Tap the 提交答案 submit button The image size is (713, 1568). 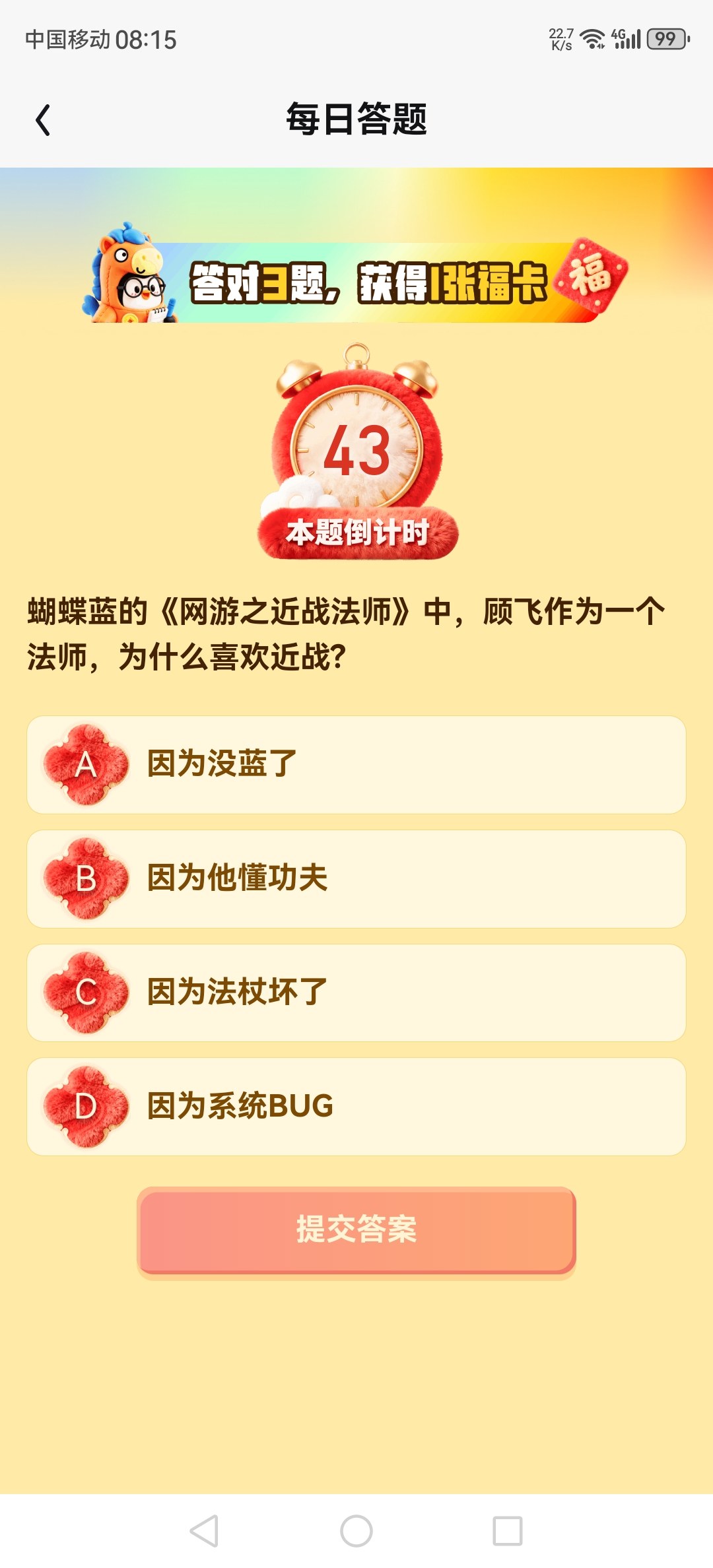click(356, 1229)
